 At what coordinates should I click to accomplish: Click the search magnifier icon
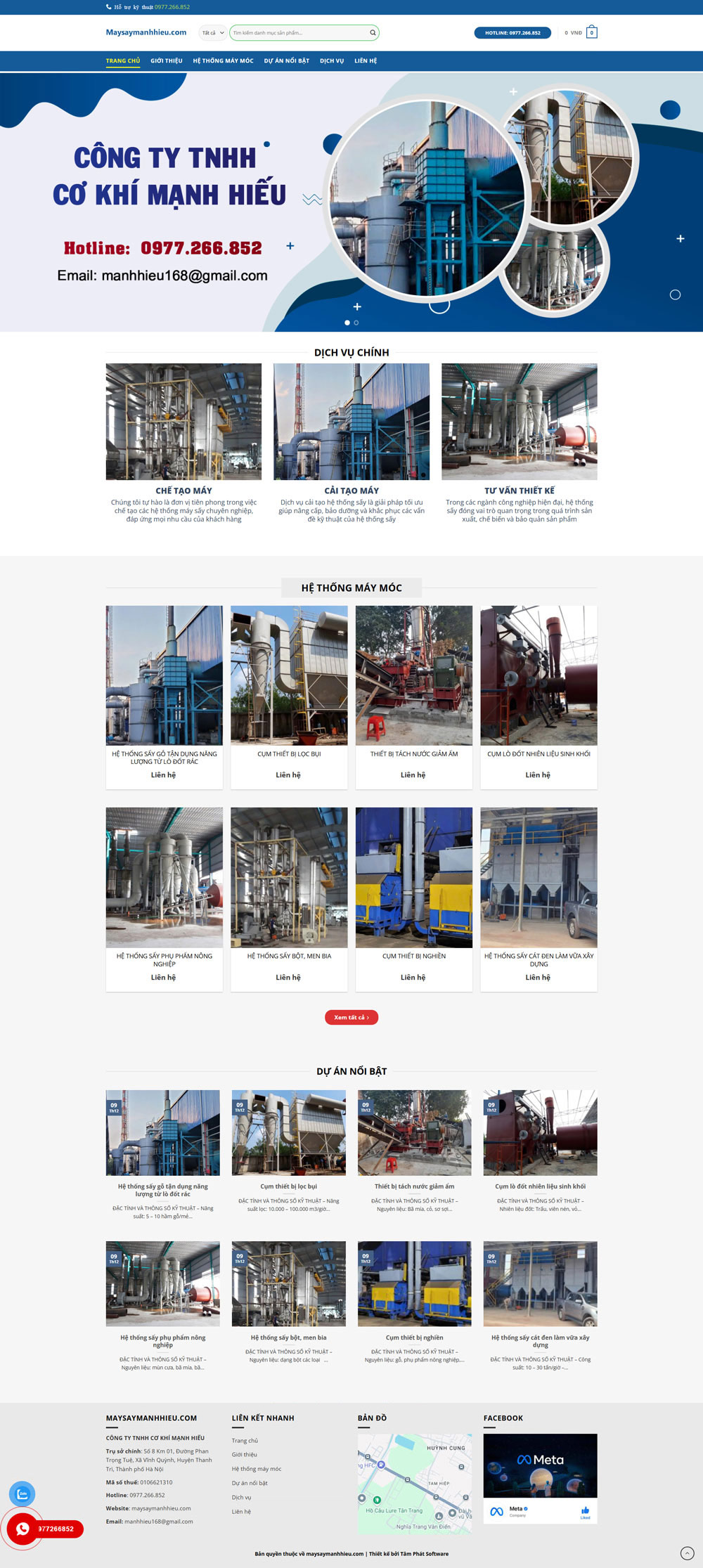pyautogui.click(x=373, y=32)
